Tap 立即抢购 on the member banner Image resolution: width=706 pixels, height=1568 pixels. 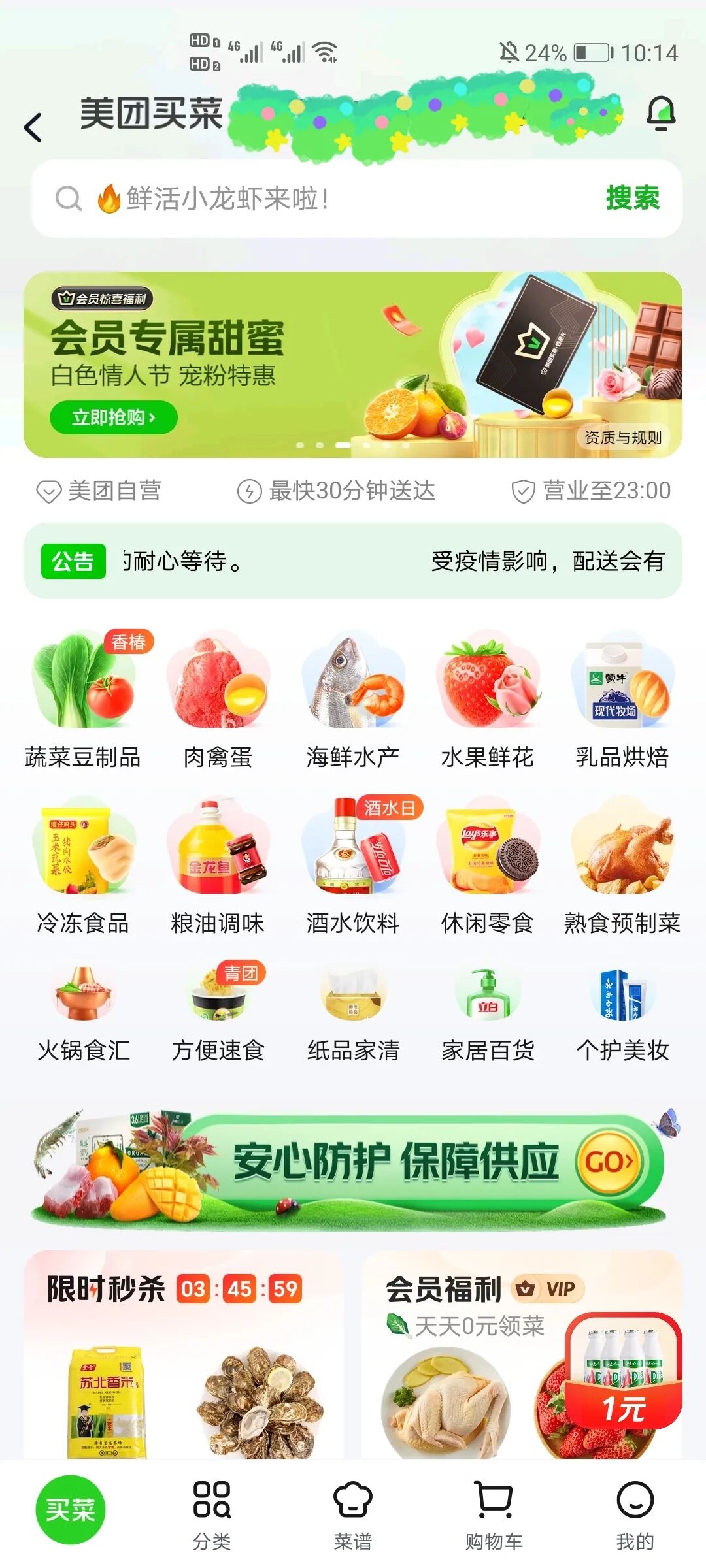(x=114, y=417)
